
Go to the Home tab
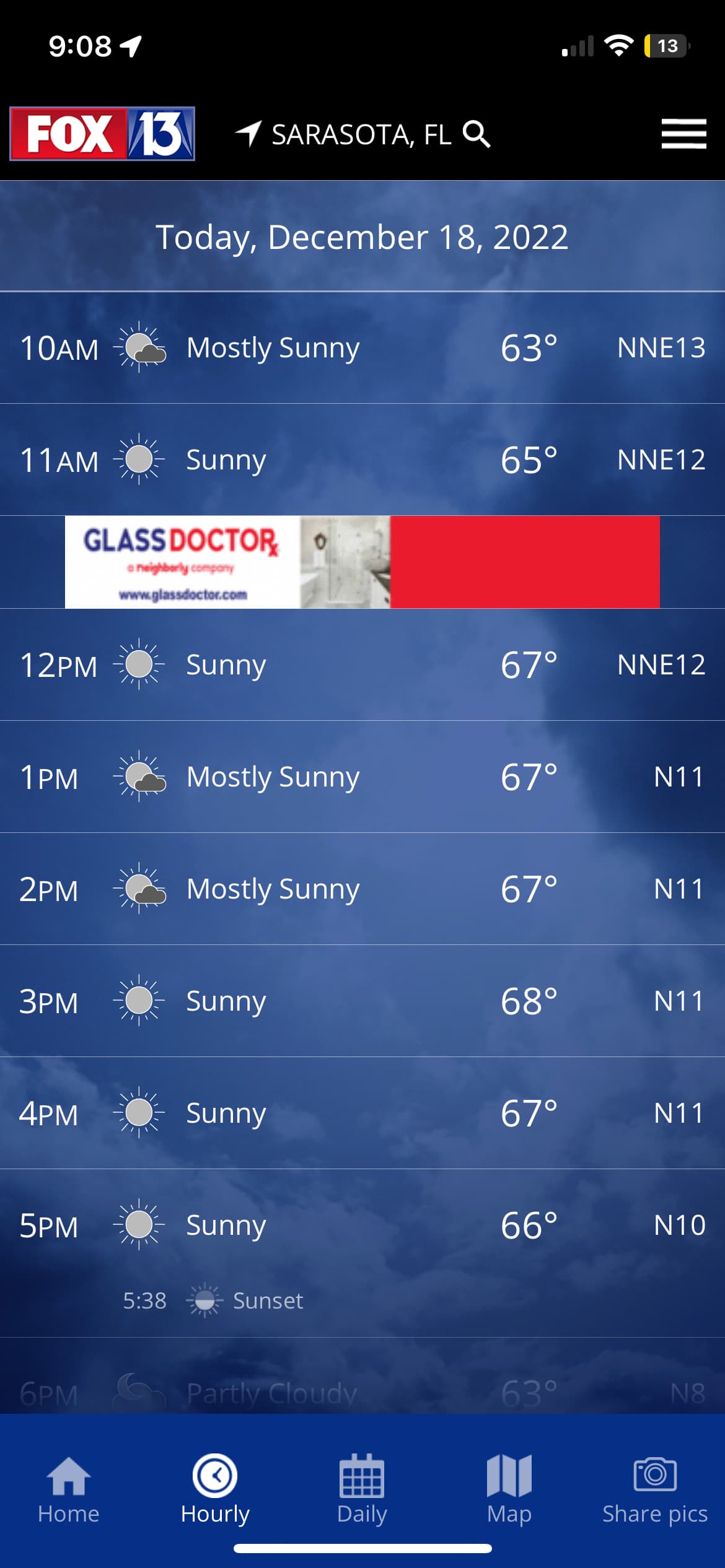(x=68, y=1490)
